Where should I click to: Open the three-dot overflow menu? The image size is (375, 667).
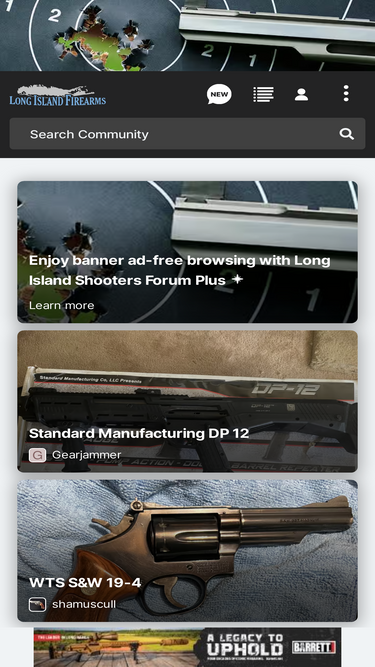tap(346, 93)
